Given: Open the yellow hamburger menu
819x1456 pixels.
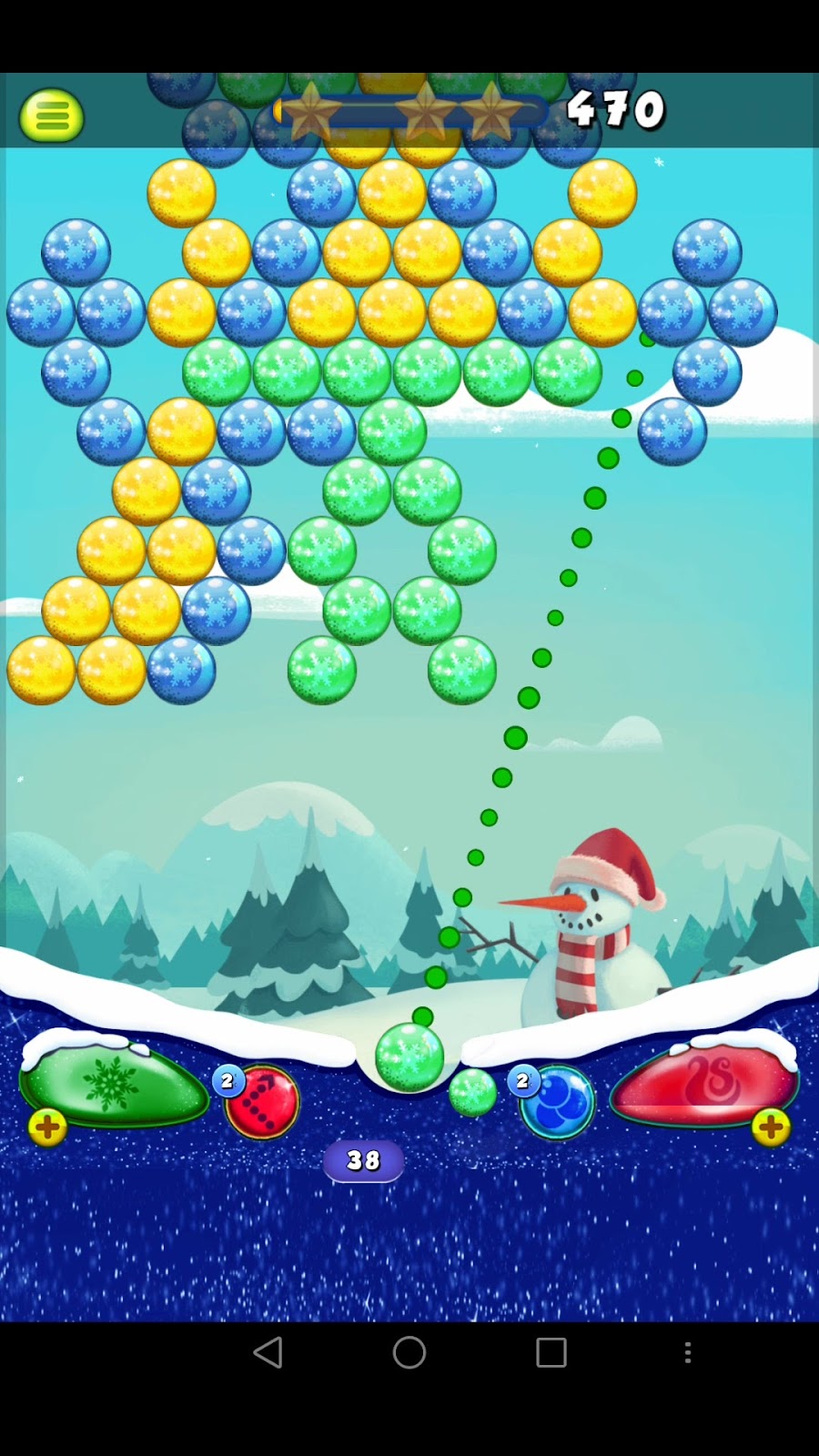Looking at the screenshot, I should point(51,116).
